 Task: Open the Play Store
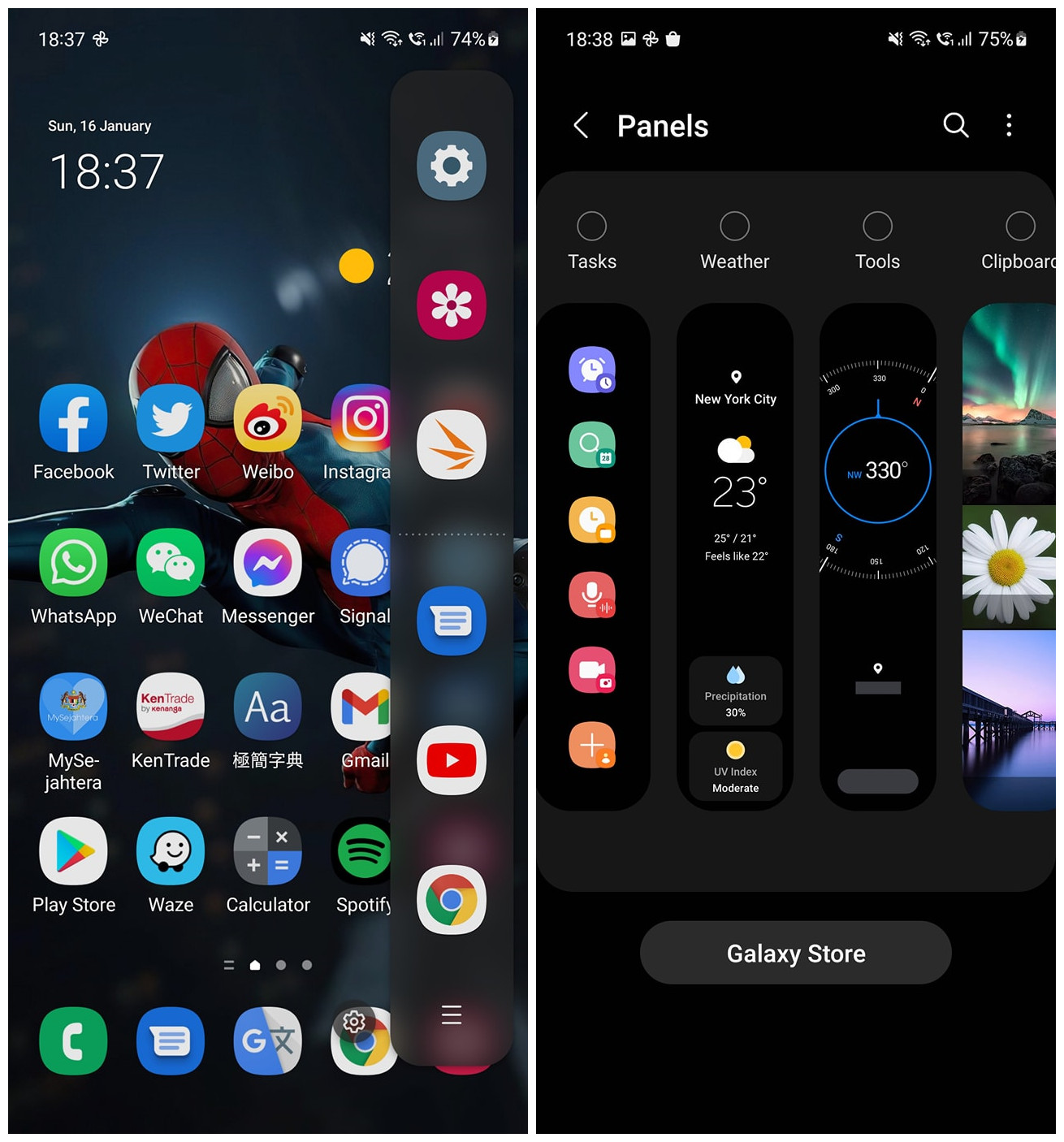coord(73,851)
